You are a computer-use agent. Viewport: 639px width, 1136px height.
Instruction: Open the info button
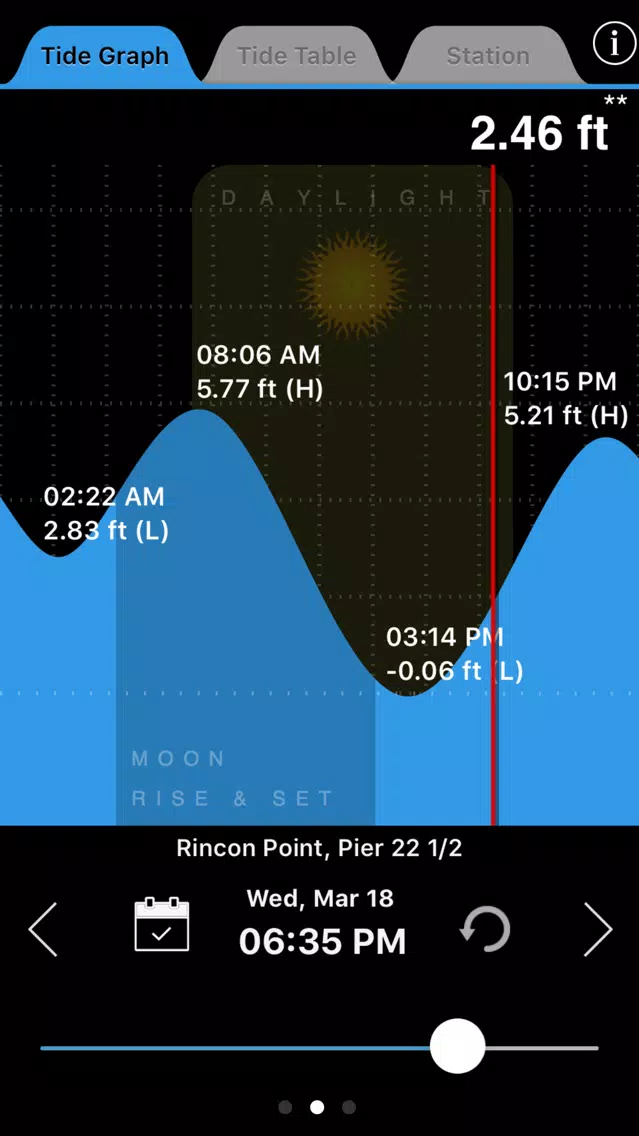(612, 43)
